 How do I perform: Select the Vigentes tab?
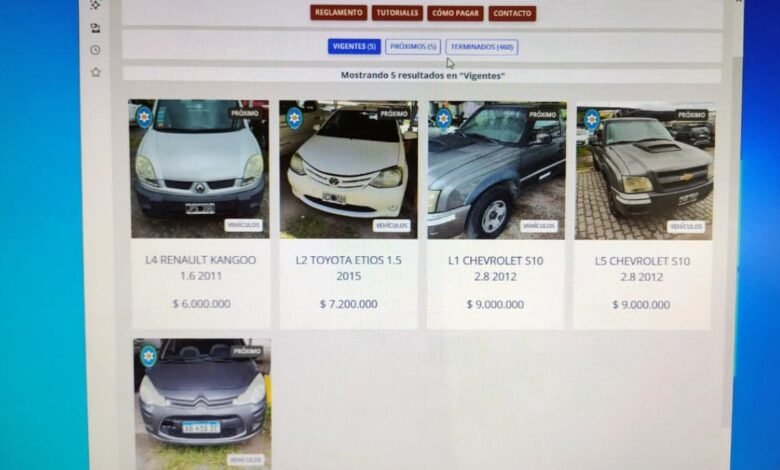354,47
